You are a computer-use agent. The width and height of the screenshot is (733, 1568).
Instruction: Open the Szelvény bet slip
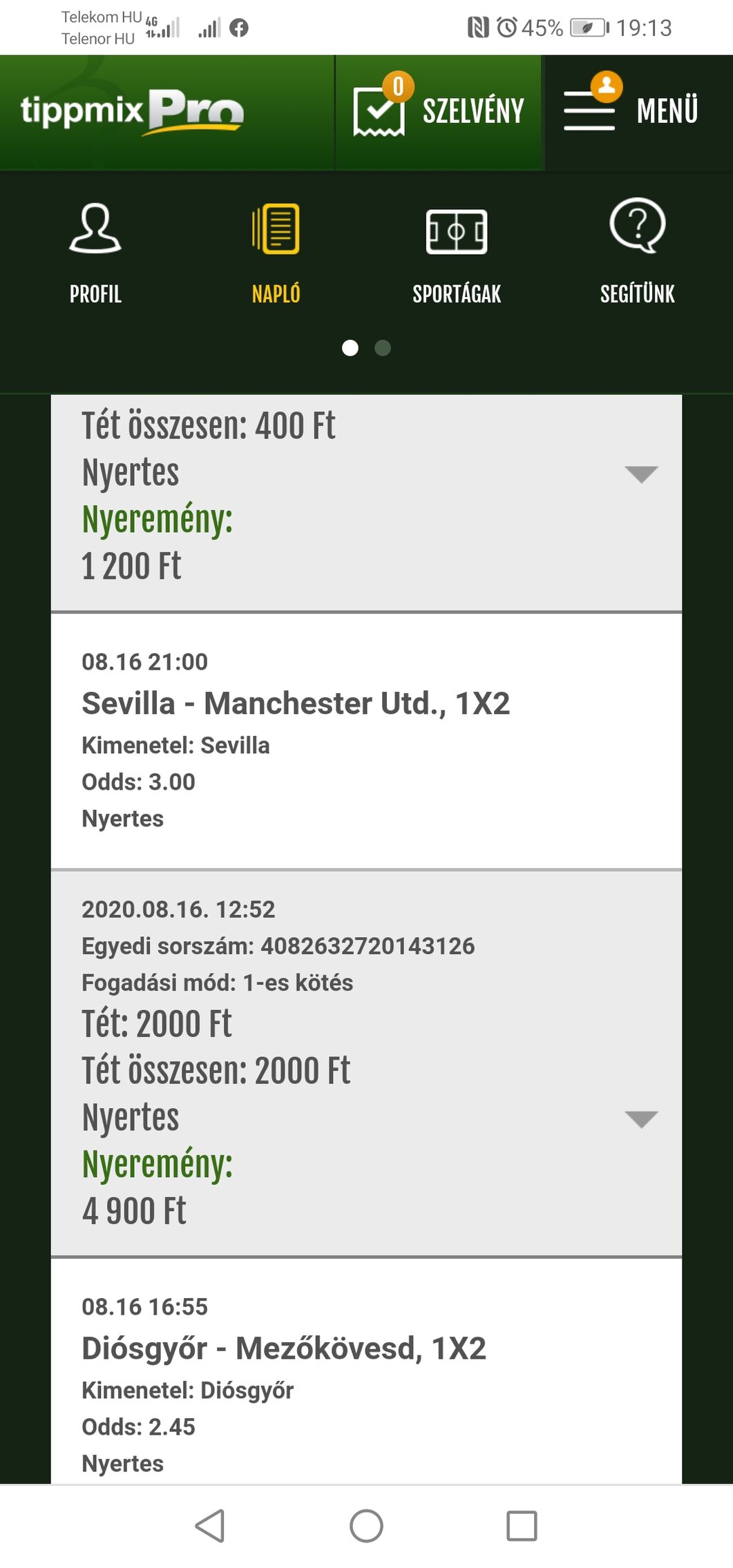439,111
